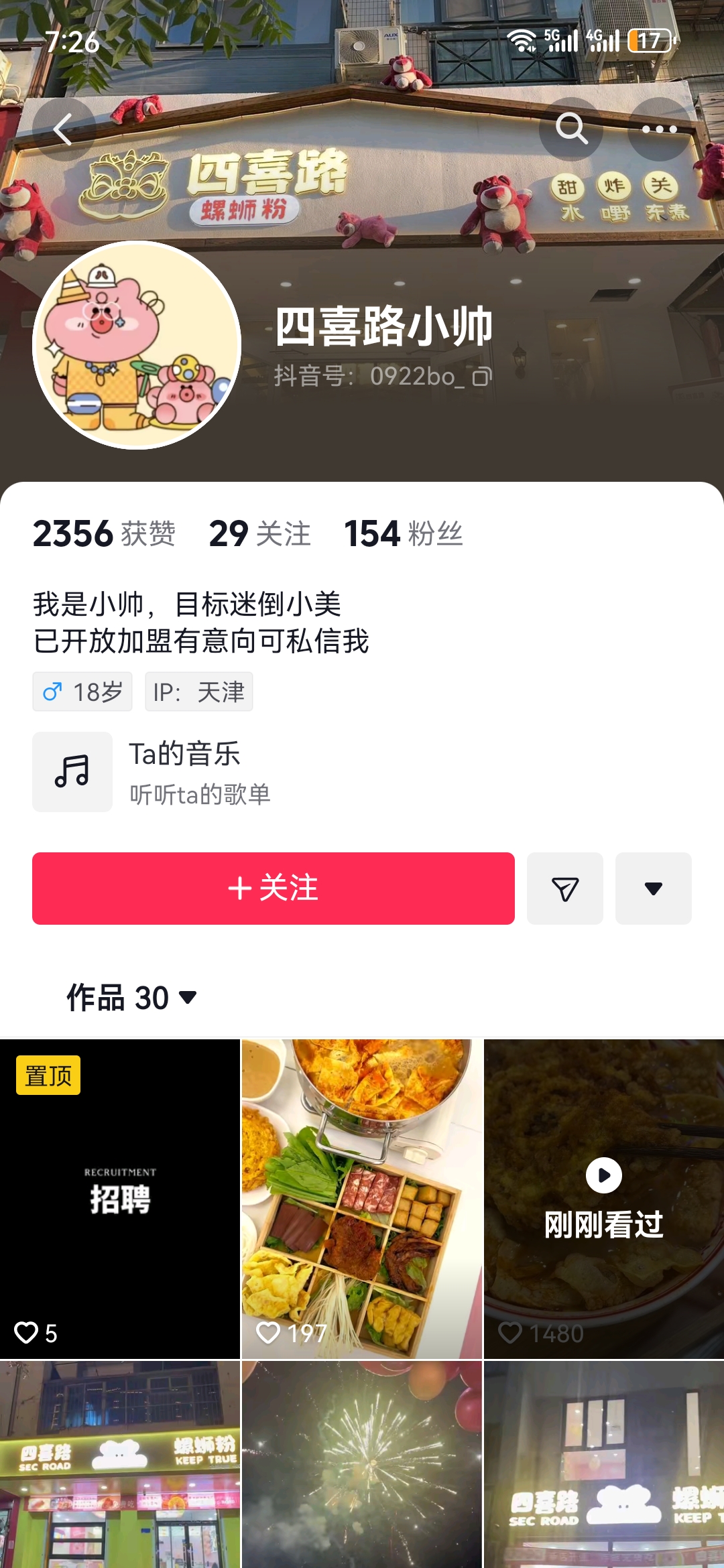
Task: Open the fireworks video
Action: pos(362,1464)
